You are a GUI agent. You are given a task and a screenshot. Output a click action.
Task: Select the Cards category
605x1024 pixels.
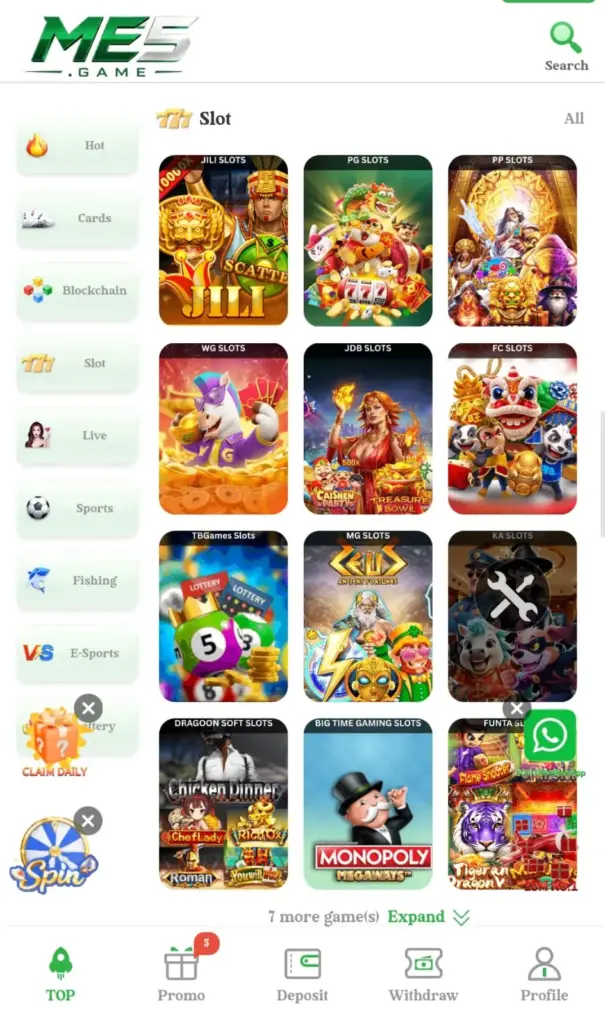[x=77, y=218]
